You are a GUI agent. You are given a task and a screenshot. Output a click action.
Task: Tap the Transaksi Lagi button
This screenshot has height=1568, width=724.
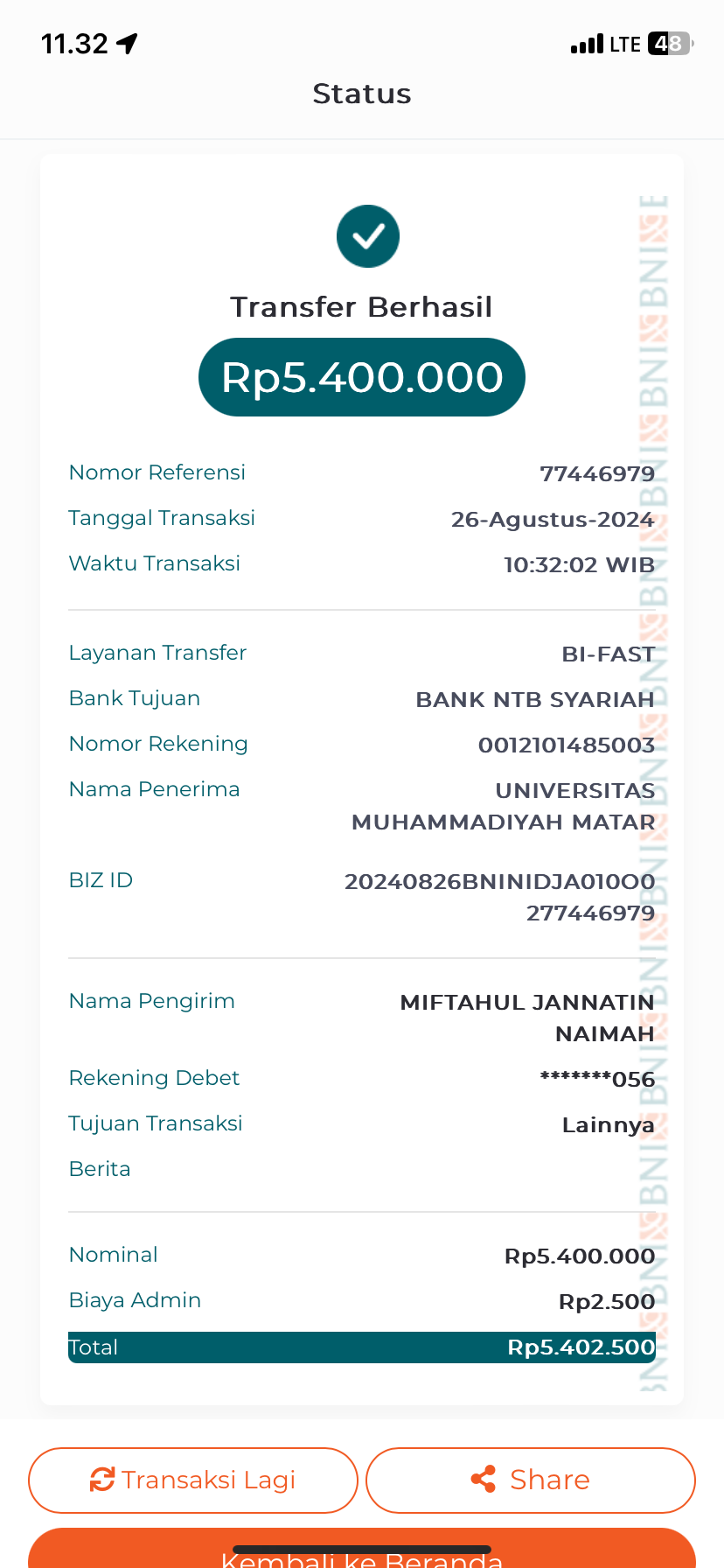(193, 1480)
